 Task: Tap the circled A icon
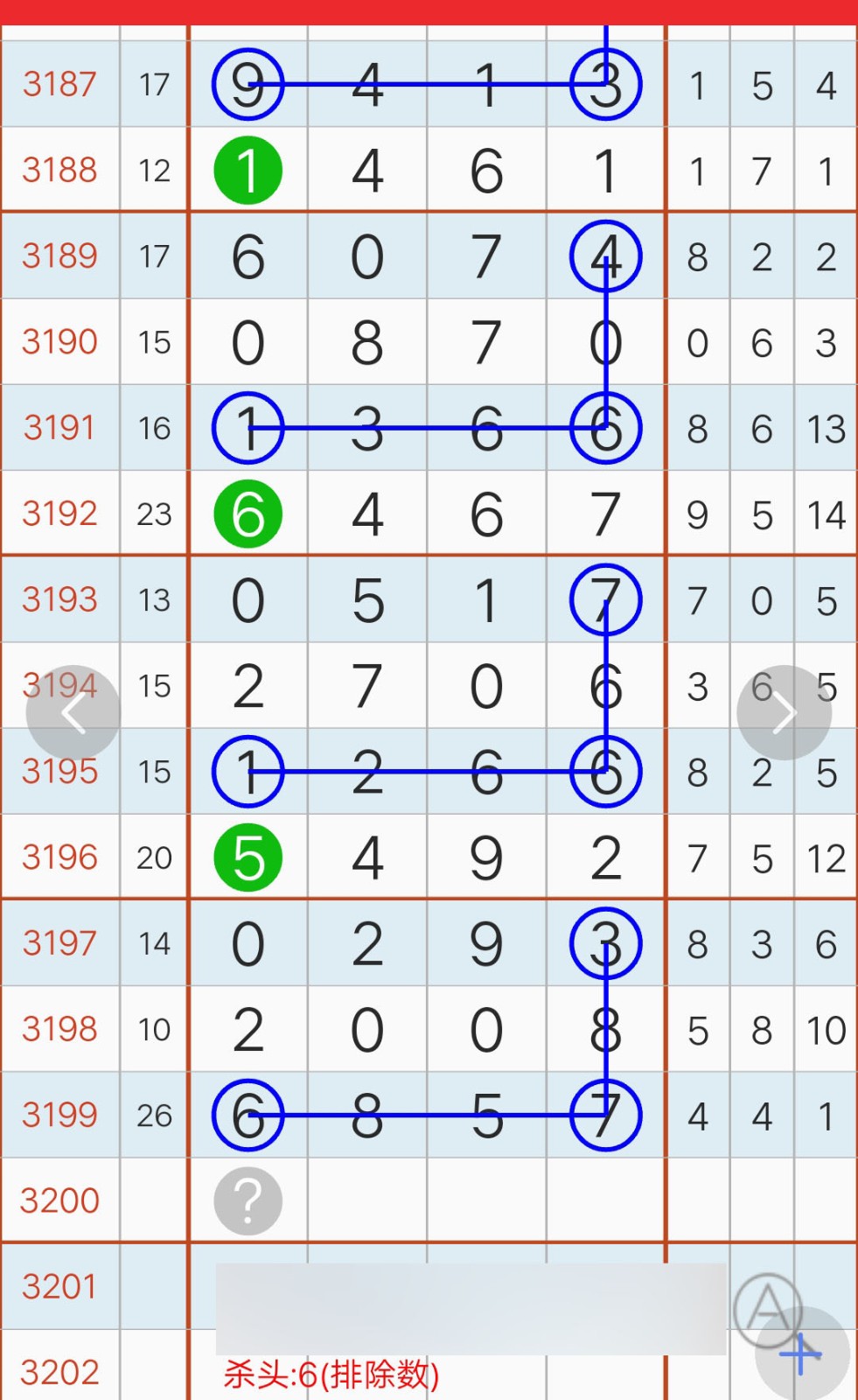tap(768, 1309)
